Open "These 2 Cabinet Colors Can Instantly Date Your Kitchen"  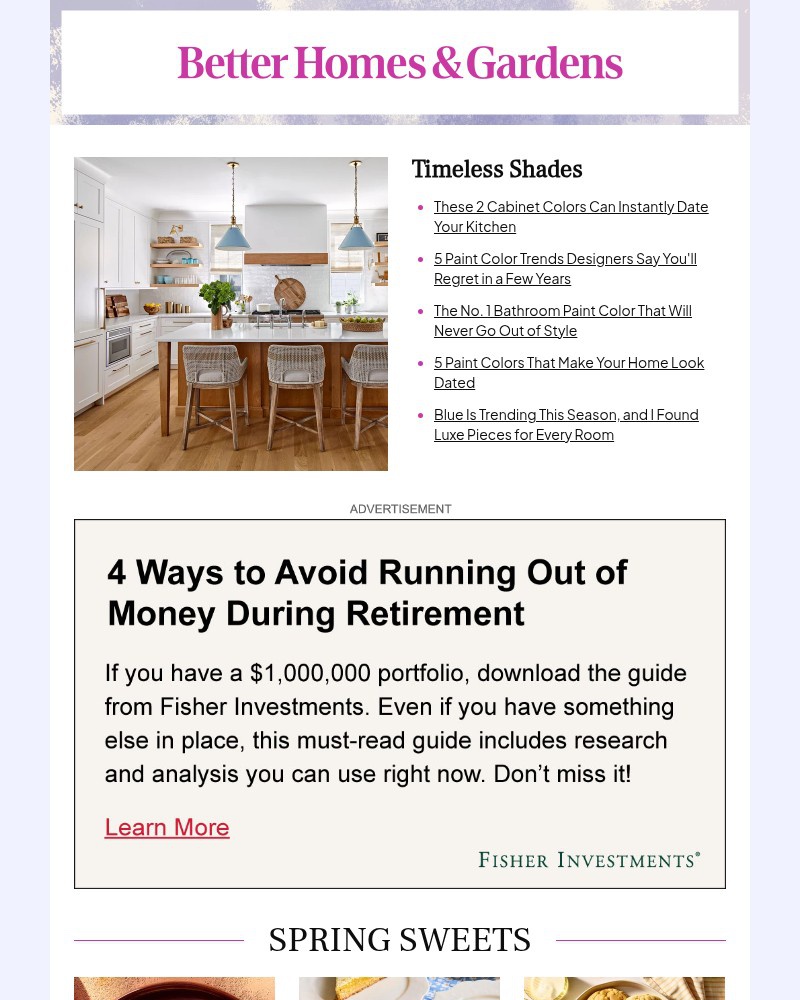tap(571, 216)
